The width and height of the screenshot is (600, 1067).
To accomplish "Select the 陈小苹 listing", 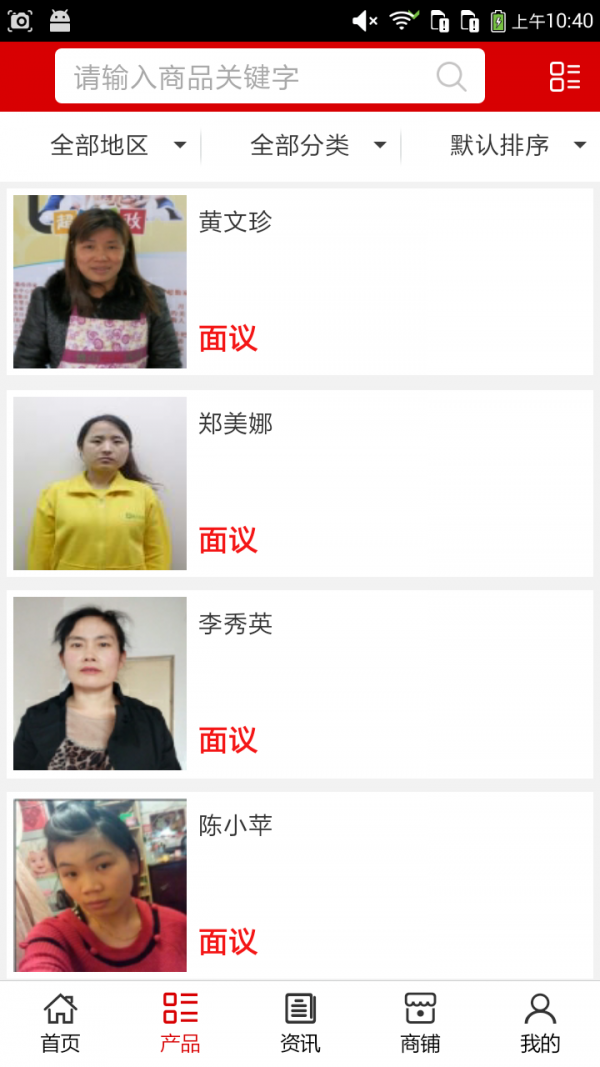I will (300, 885).
